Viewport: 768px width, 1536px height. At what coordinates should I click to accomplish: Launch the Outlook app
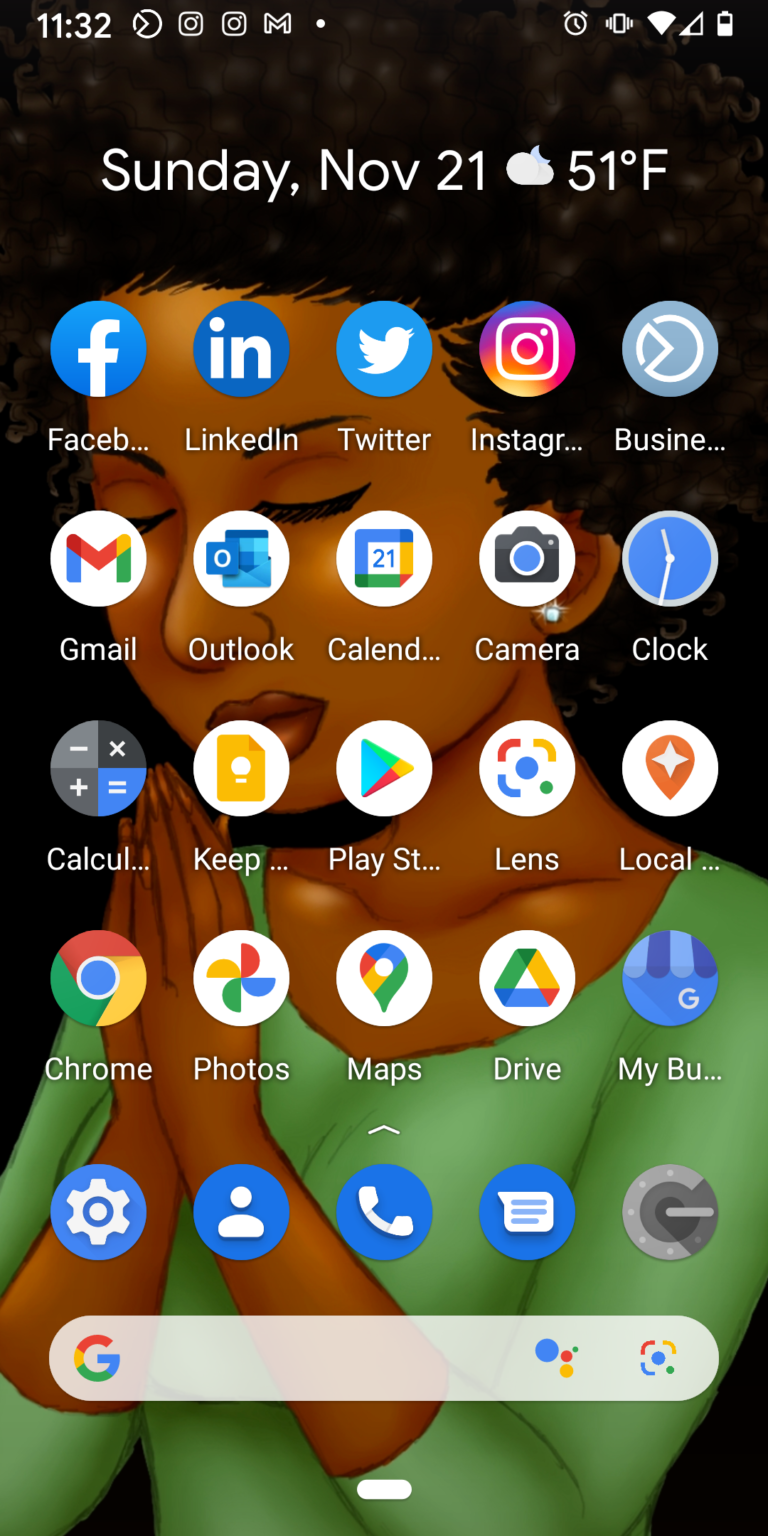[x=241, y=559]
